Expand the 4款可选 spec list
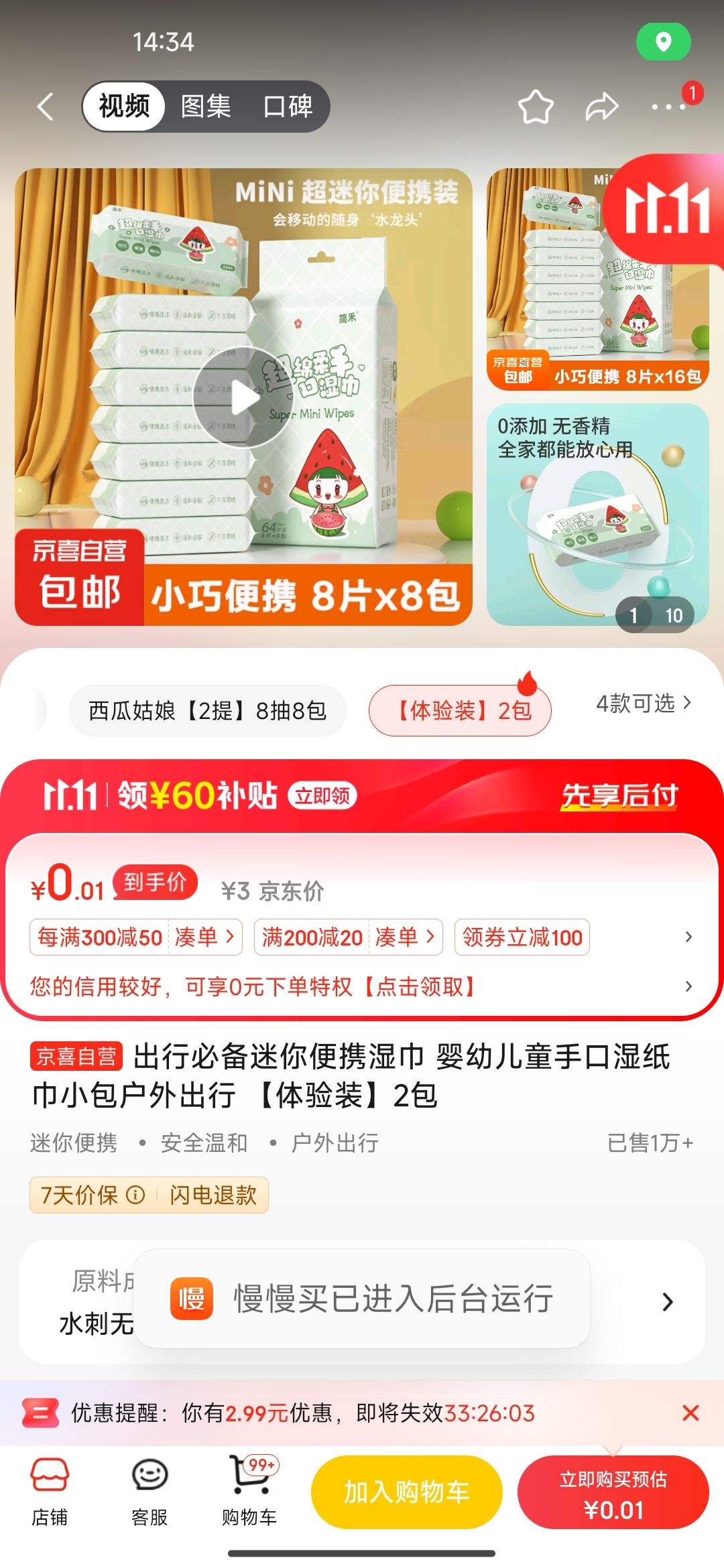 tap(644, 705)
